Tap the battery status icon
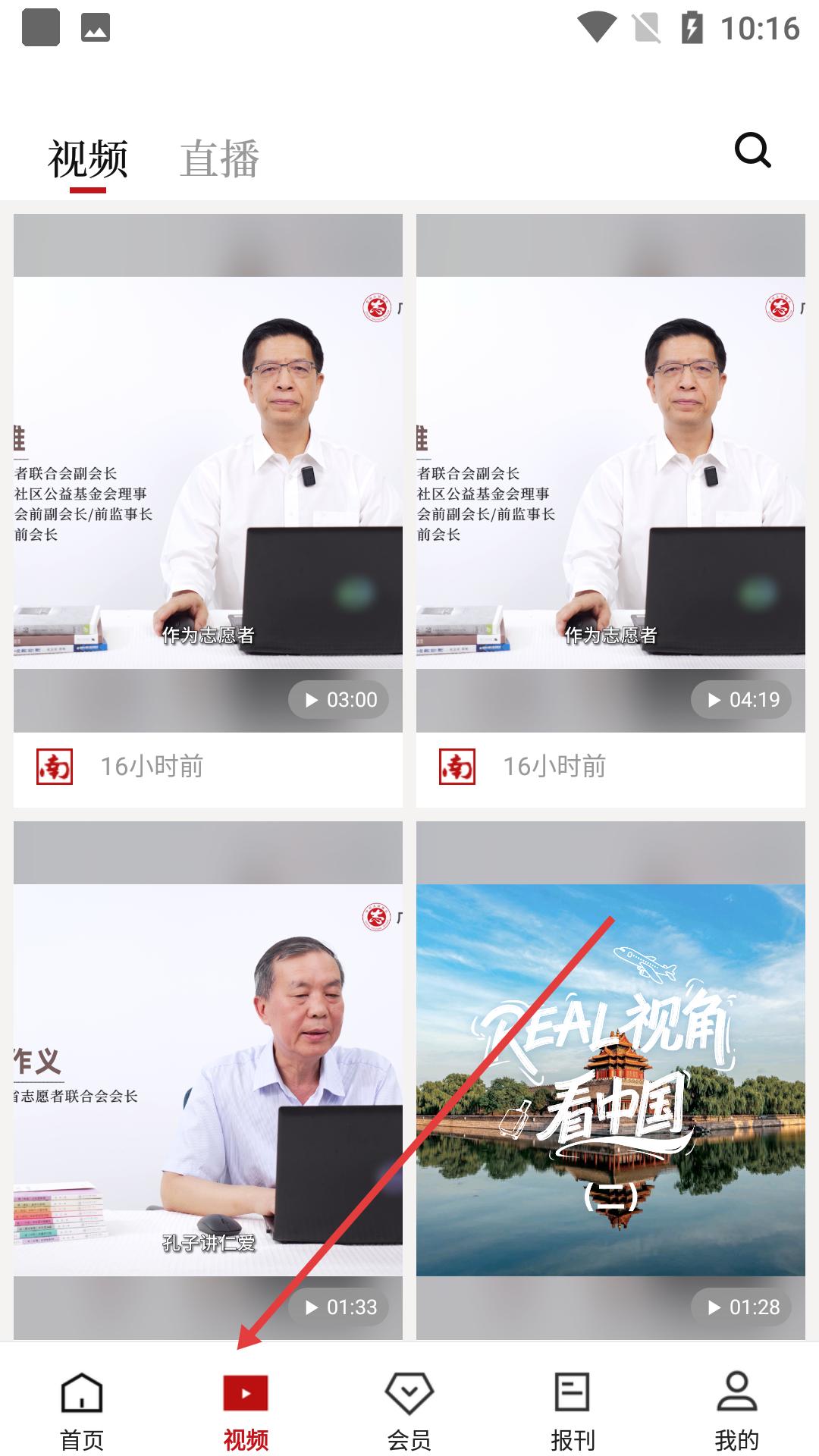 [694, 25]
